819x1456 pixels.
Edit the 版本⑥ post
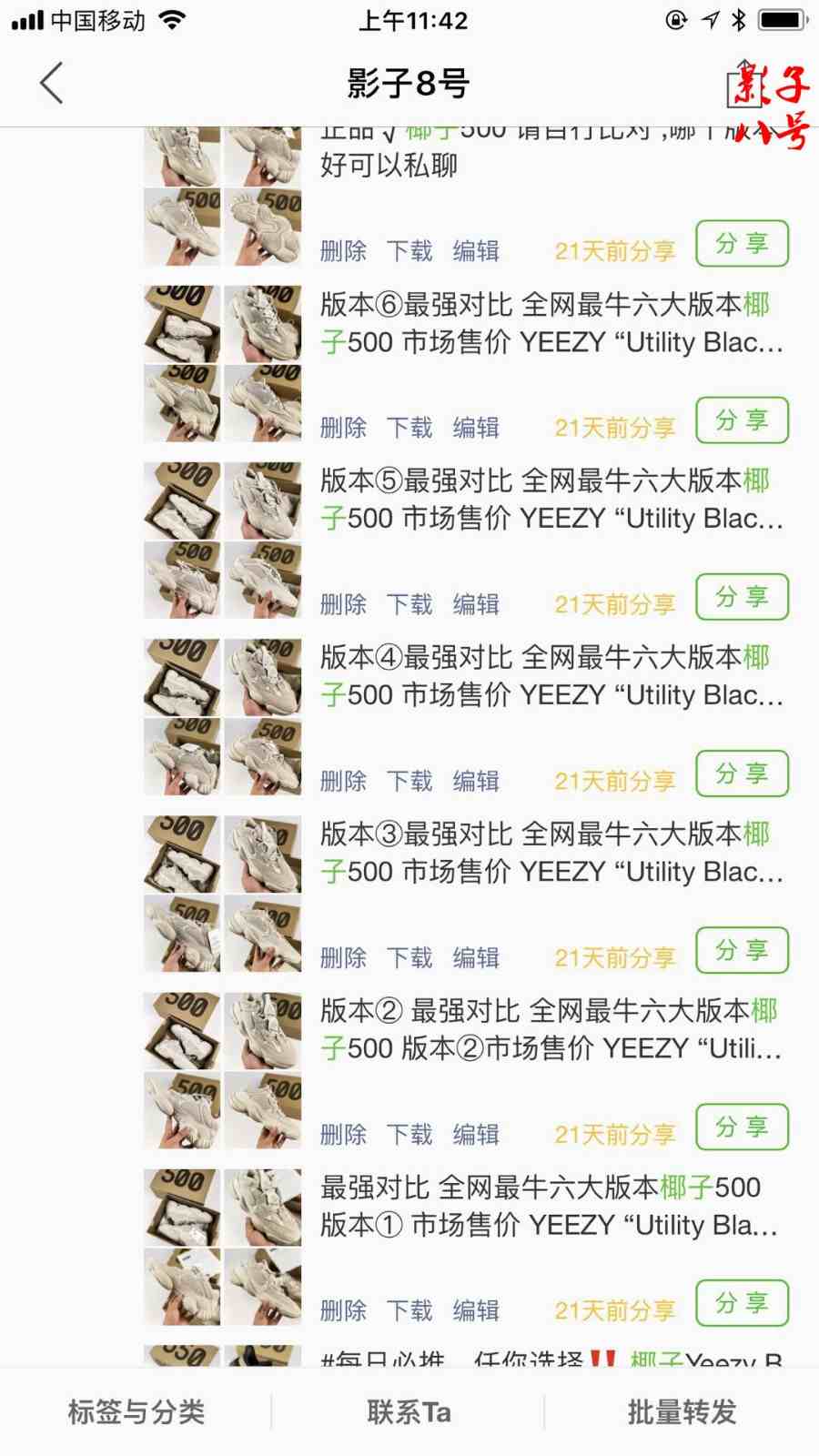476,428
